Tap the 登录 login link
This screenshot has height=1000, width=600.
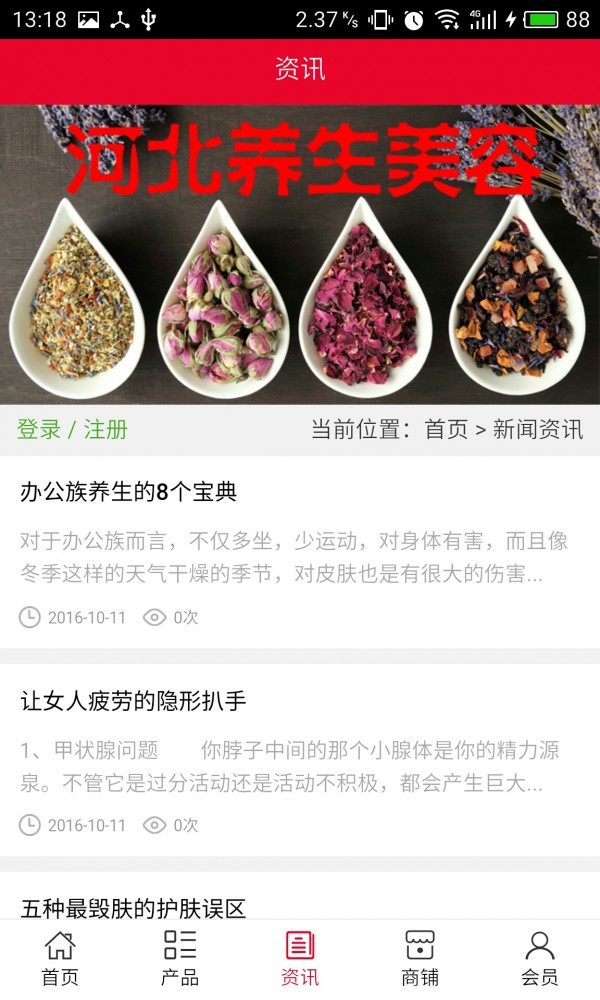(39, 430)
